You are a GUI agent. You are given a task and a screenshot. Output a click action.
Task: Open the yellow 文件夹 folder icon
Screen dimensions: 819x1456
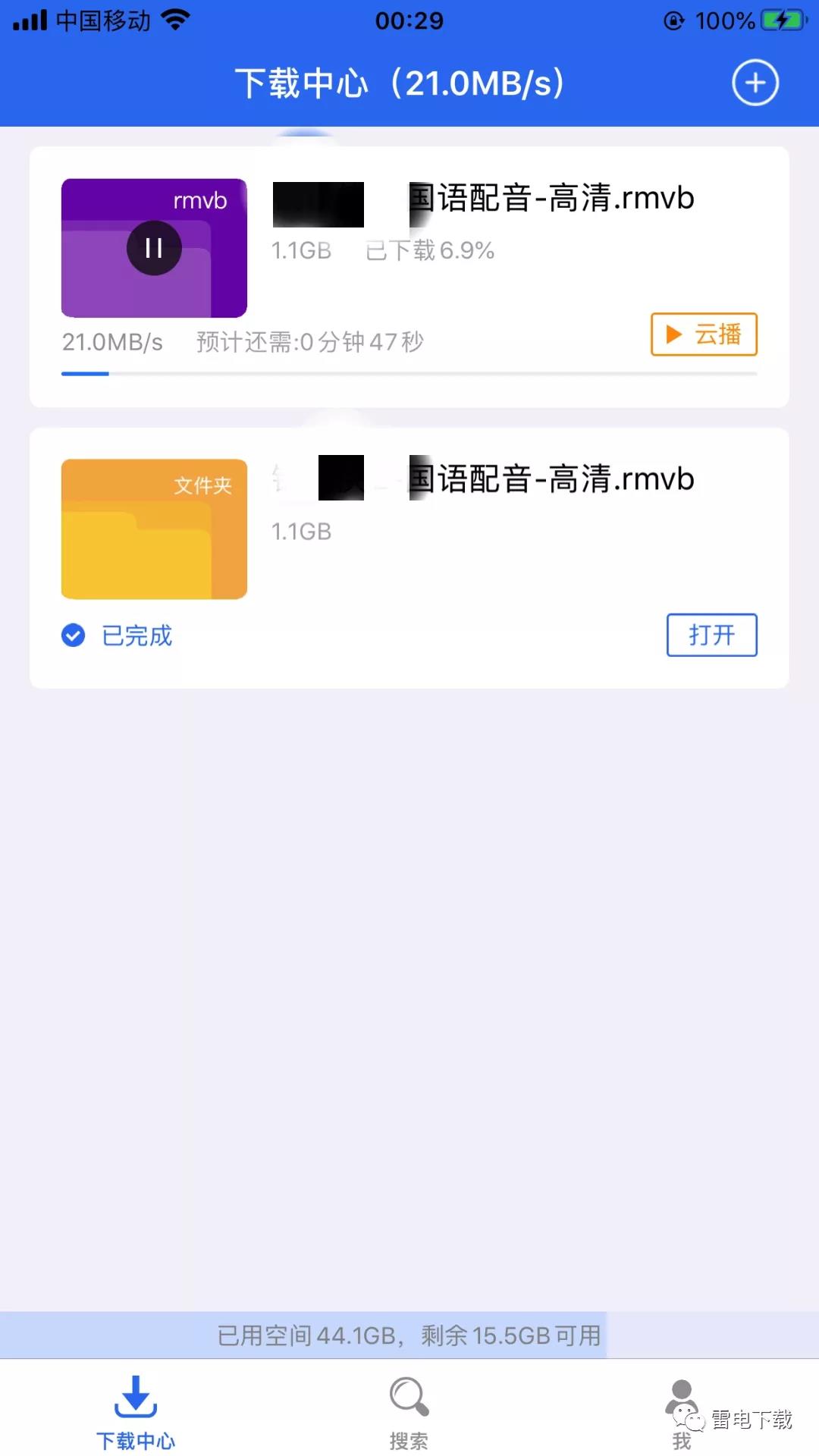click(153, 529)
